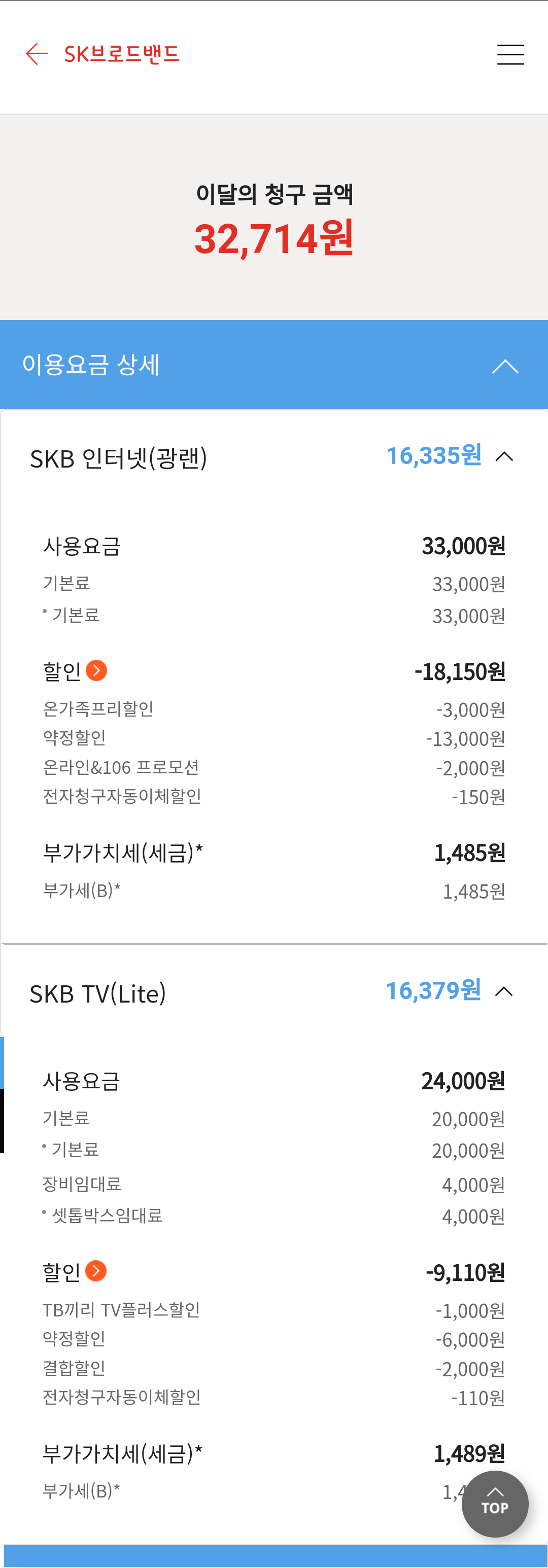
Task: Go back using the red arrow
Action: click(x=37, y=54)
